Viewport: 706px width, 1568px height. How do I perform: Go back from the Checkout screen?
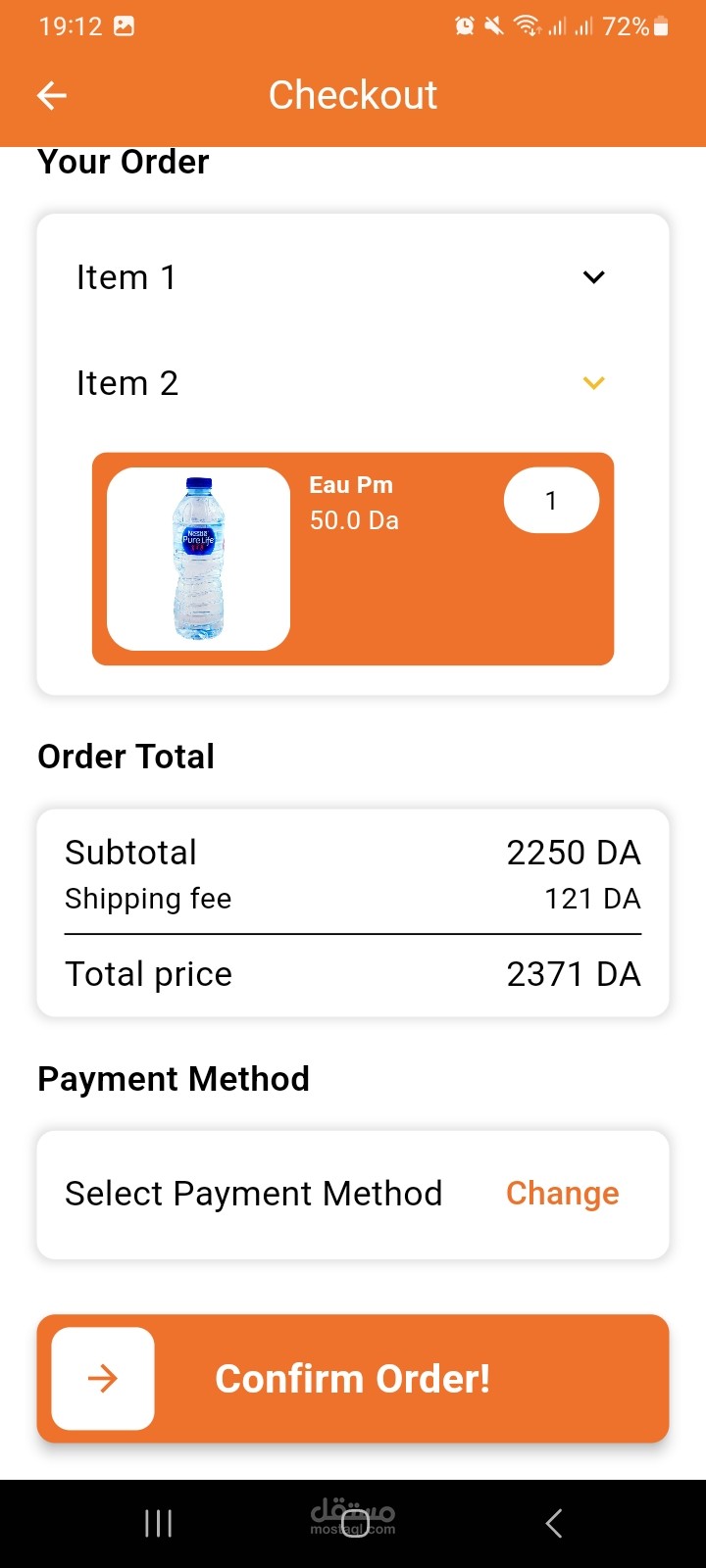52,95
